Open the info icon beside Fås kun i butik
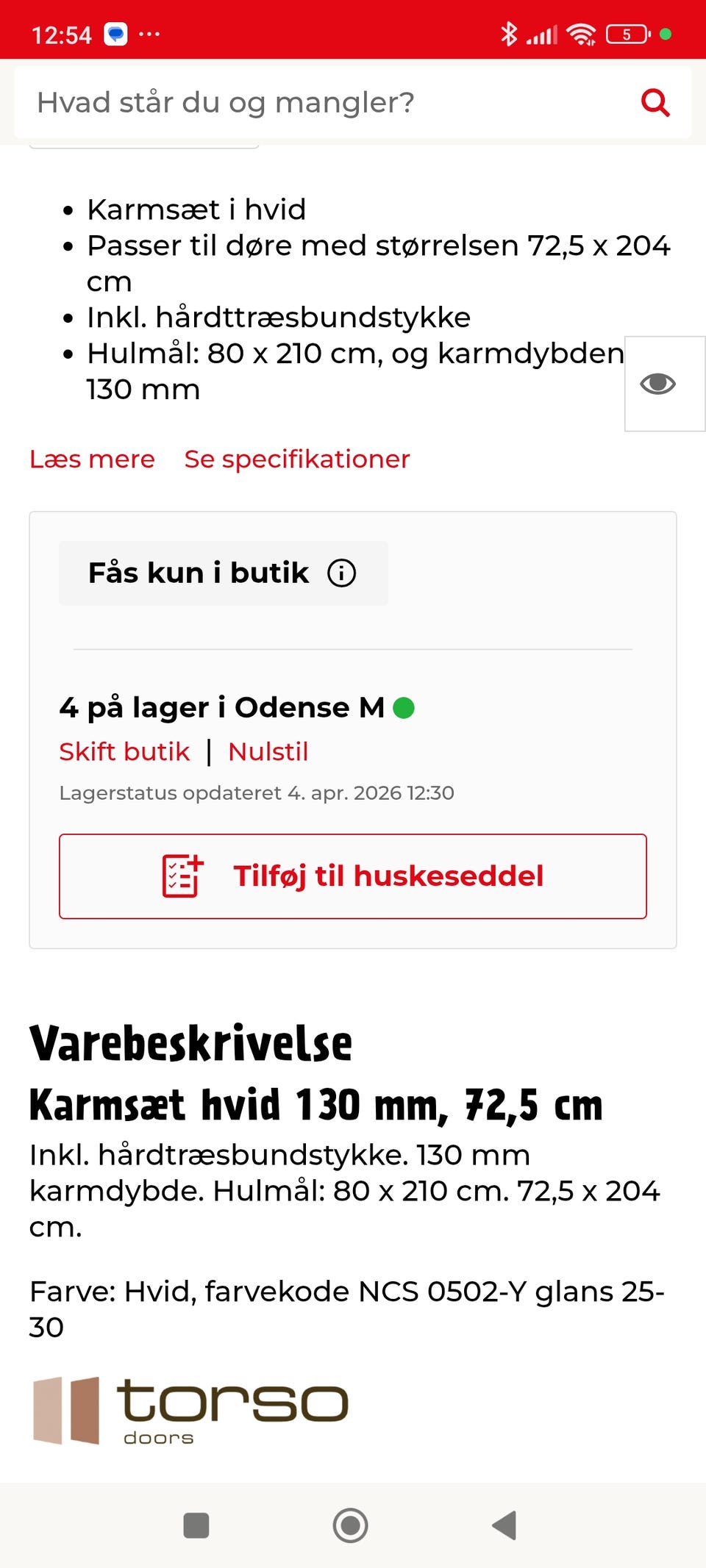The width and height of the screenshot is (706, 1568). coord(341,573)
